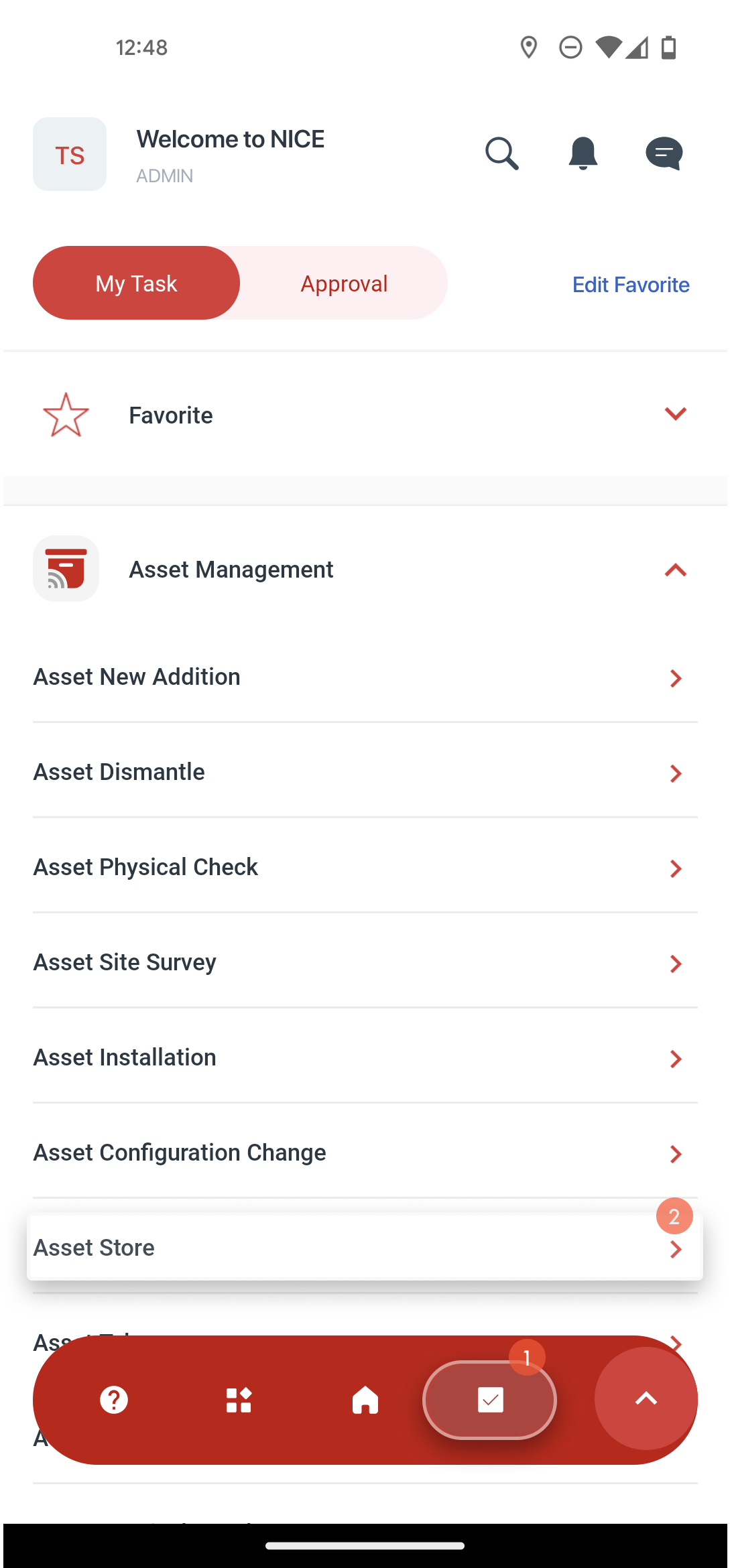Image resolution: width=730 pixels, height=1568 pixels.
Task: Tap the Edit Favorite link
Action: pos(631,285)
